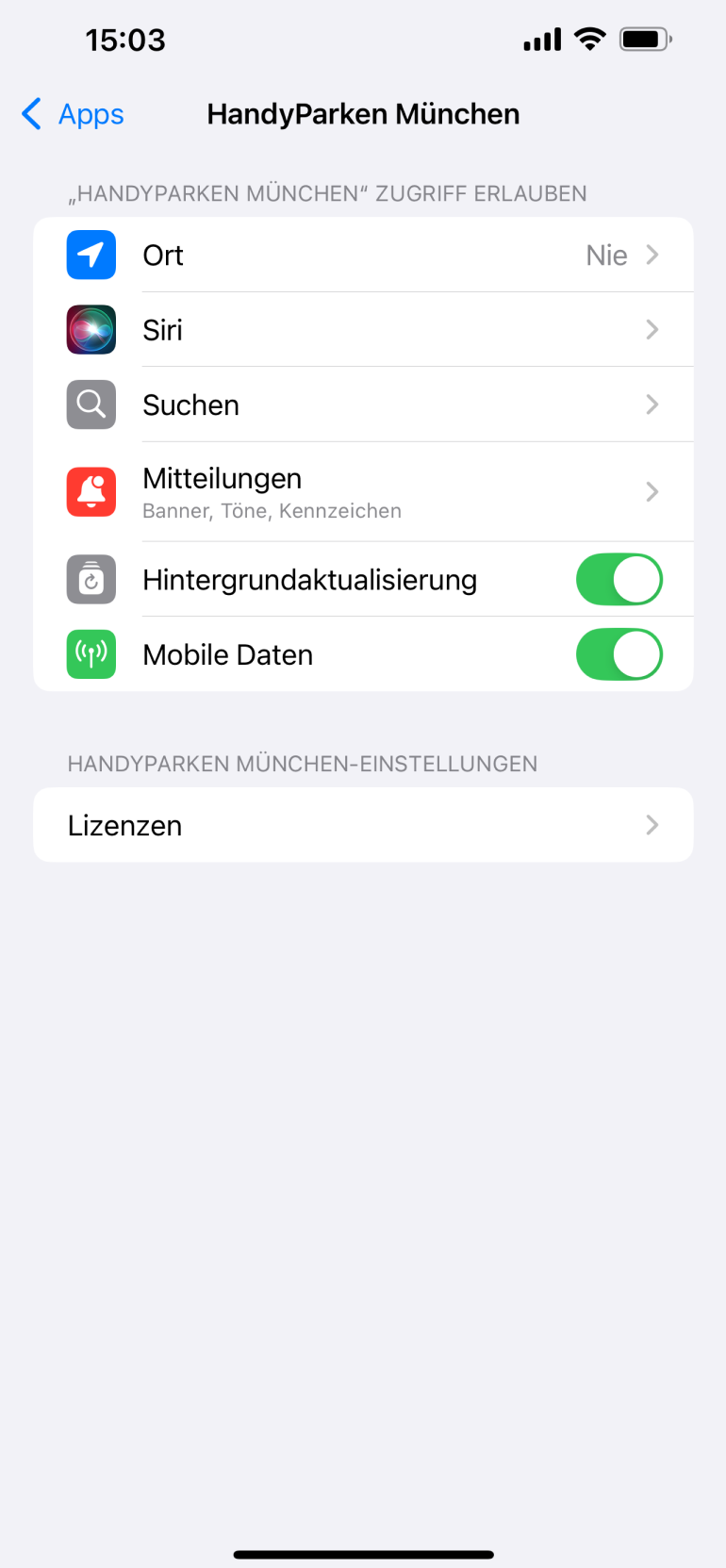Open the Ort location access setting
Image resolution: width=726 pixels, height=1568 pixels.
click(x=363, y=255)
